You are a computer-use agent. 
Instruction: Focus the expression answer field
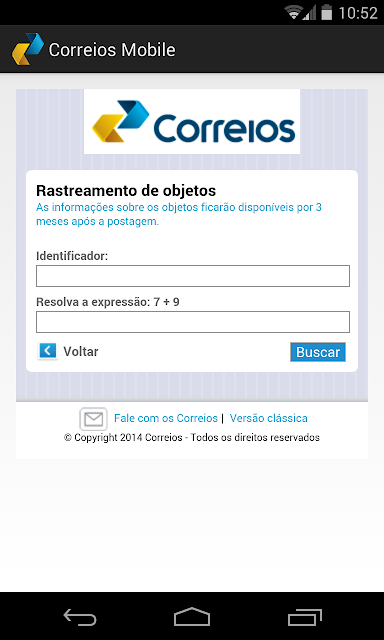point(193,322)
